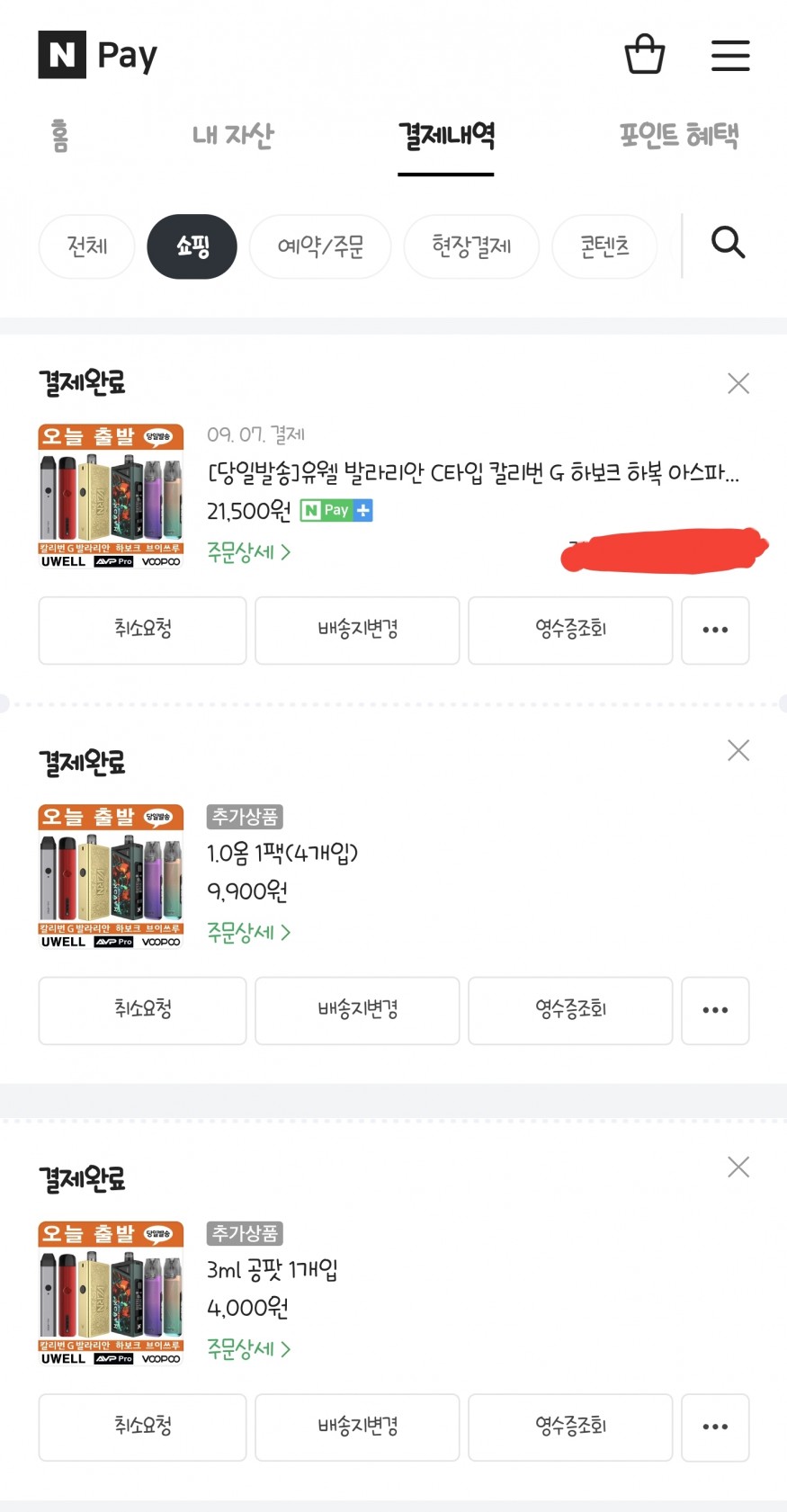Open the shopping basket icon
Image resolution: width=787 pixels, height=1512 pixels.
644,55
